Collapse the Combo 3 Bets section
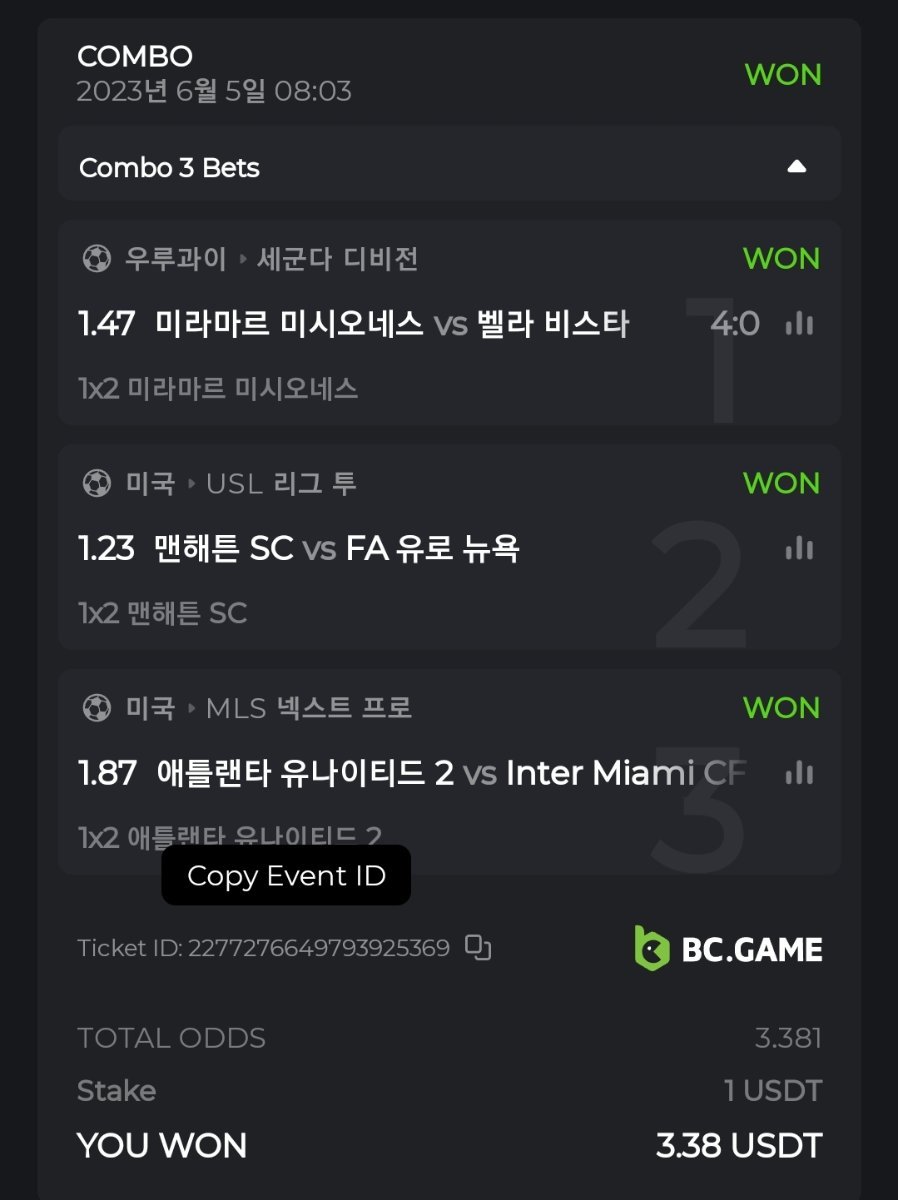 tap(796, 167)
